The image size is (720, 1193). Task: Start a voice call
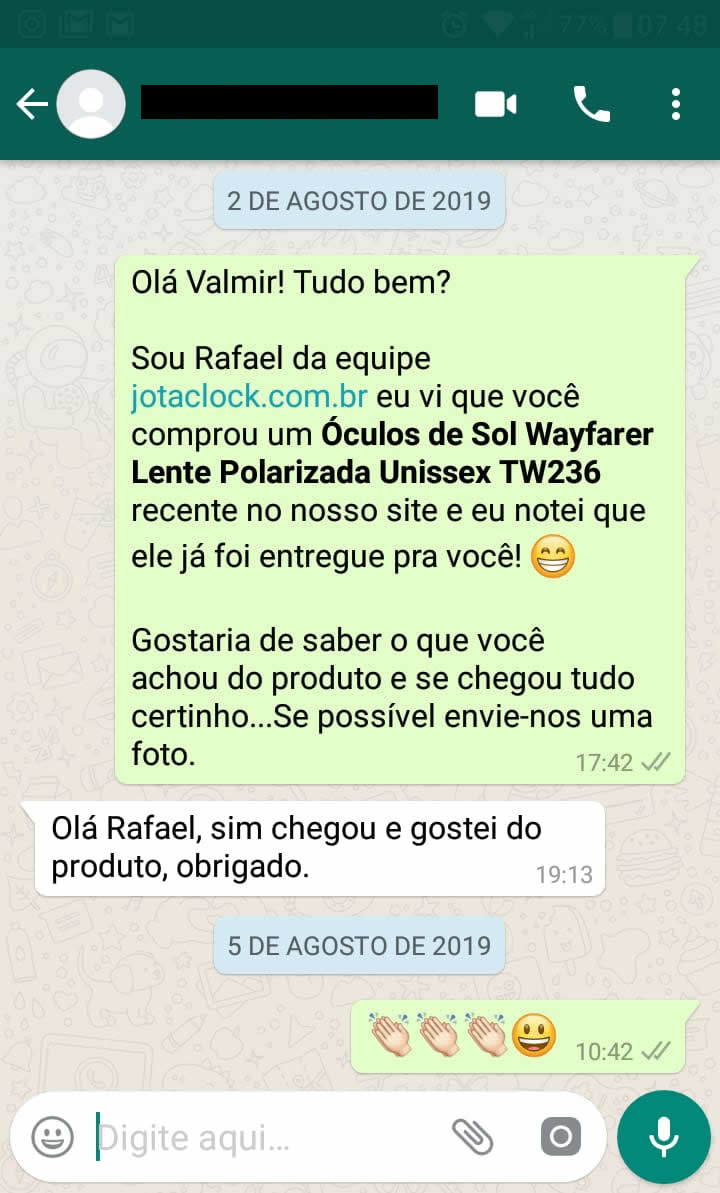pyautogui.click(x=591, y=104)
